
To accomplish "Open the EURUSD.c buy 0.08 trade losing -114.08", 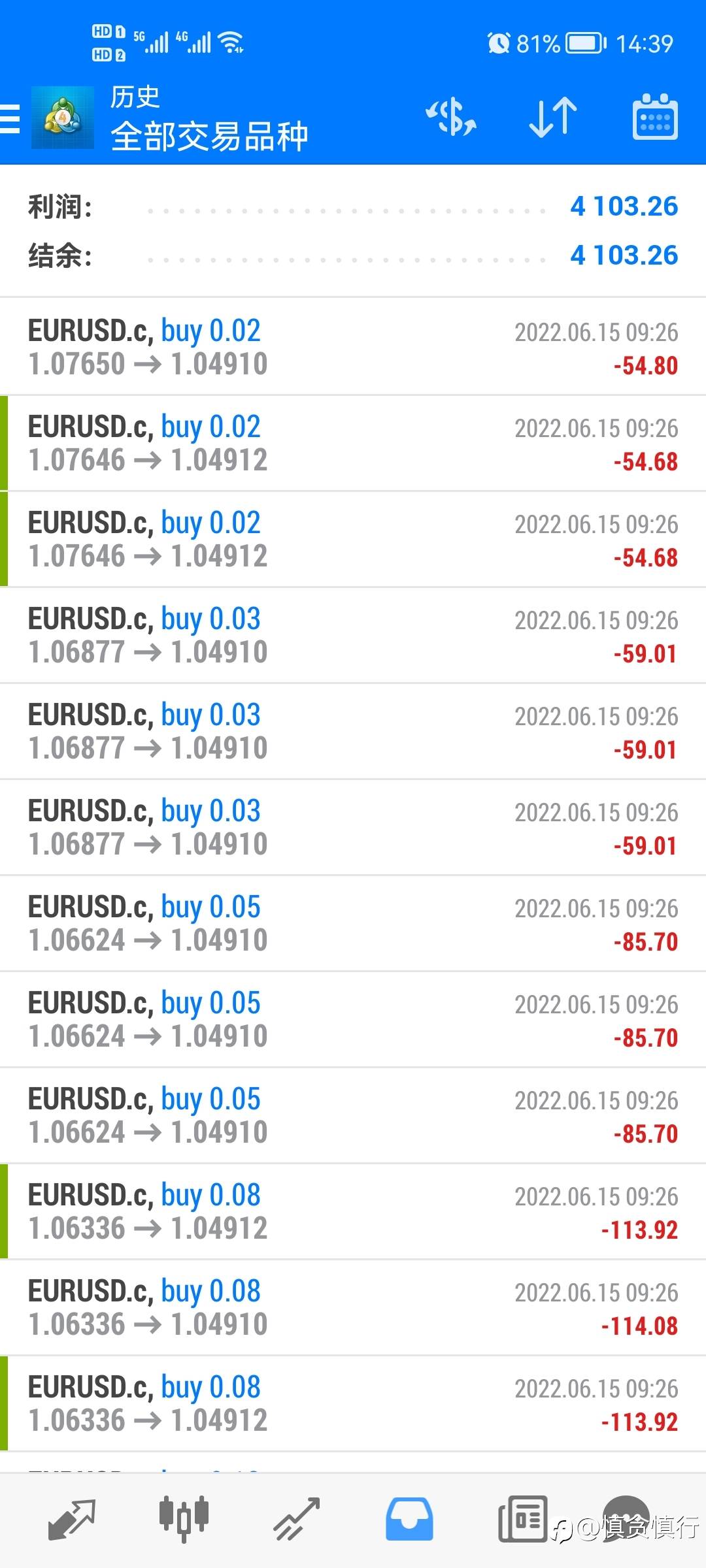I will [x=353, y=1308].
